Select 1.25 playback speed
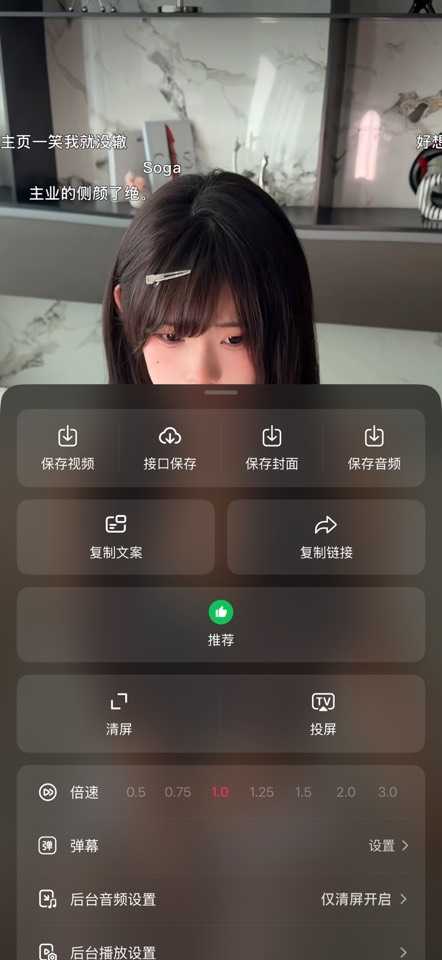The image size is (442, 960). pos(261,792)
